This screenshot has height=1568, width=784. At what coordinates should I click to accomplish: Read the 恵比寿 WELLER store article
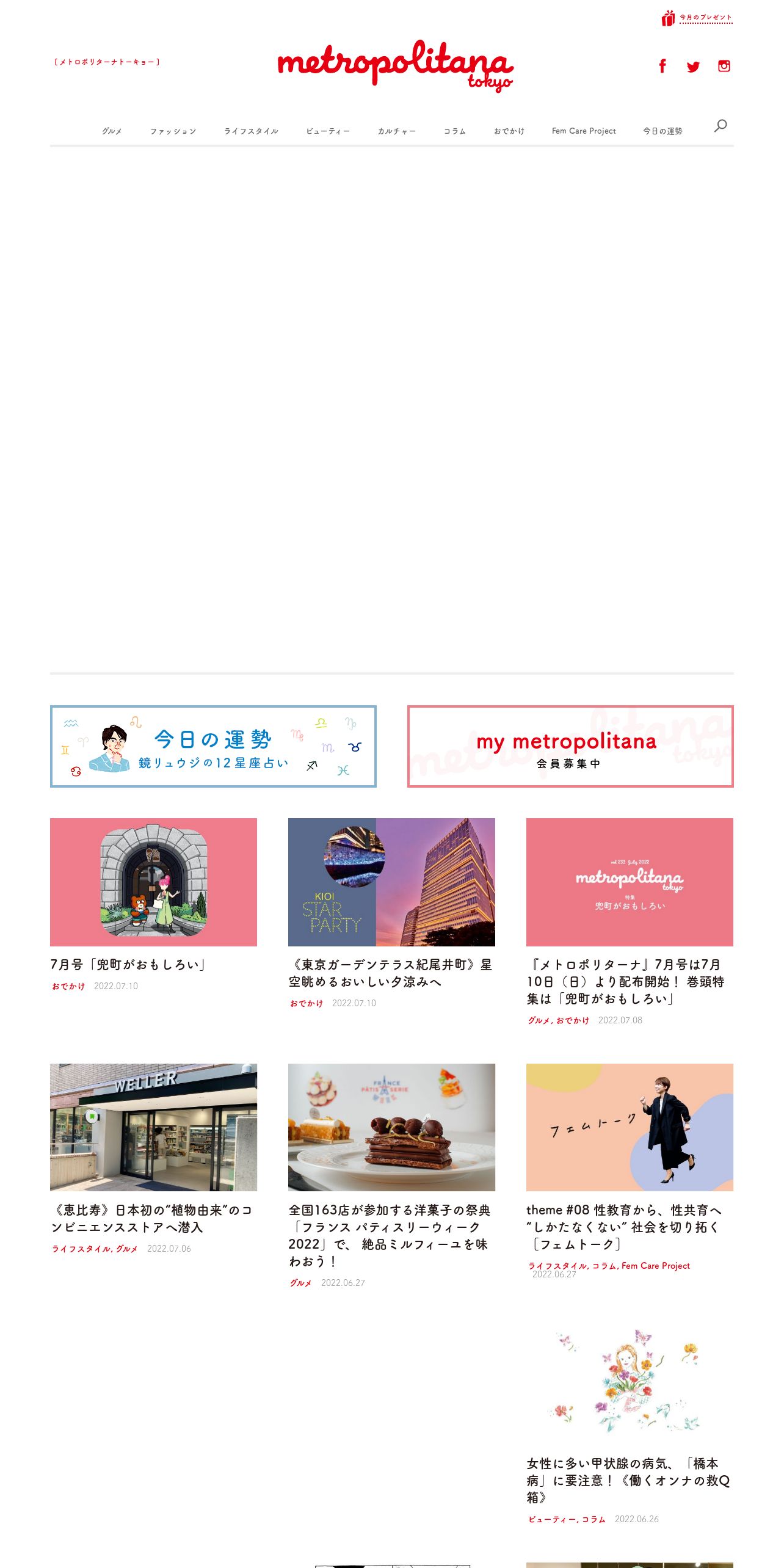point(153,1127)
